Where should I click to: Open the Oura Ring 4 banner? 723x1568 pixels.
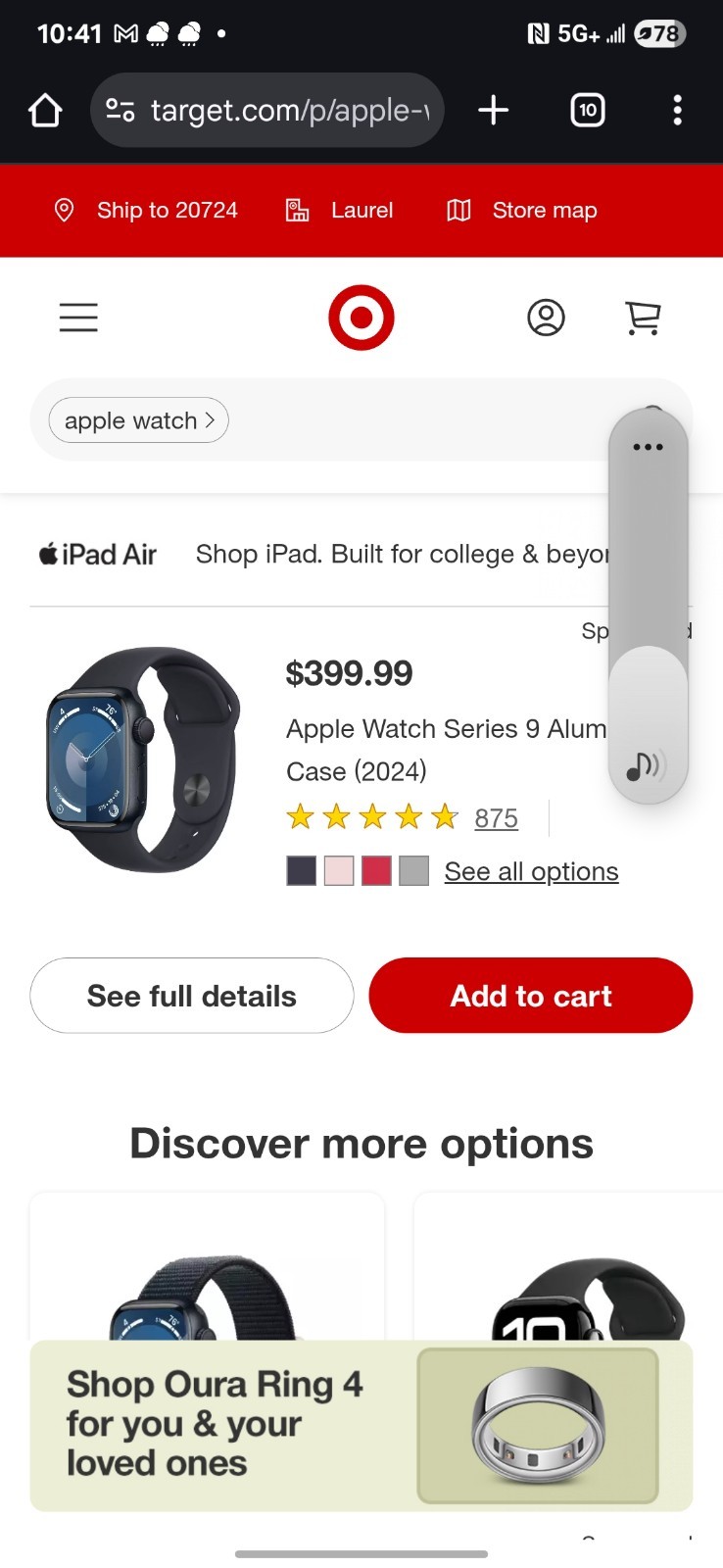click(361, 1425)
